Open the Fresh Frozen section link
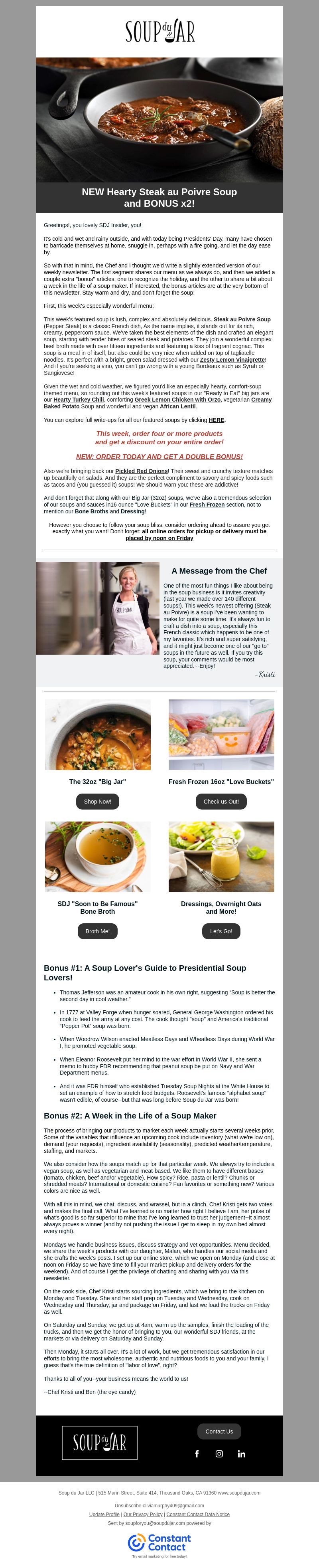The width and height of the screenshot is (319, 1568). click(207, 504)
